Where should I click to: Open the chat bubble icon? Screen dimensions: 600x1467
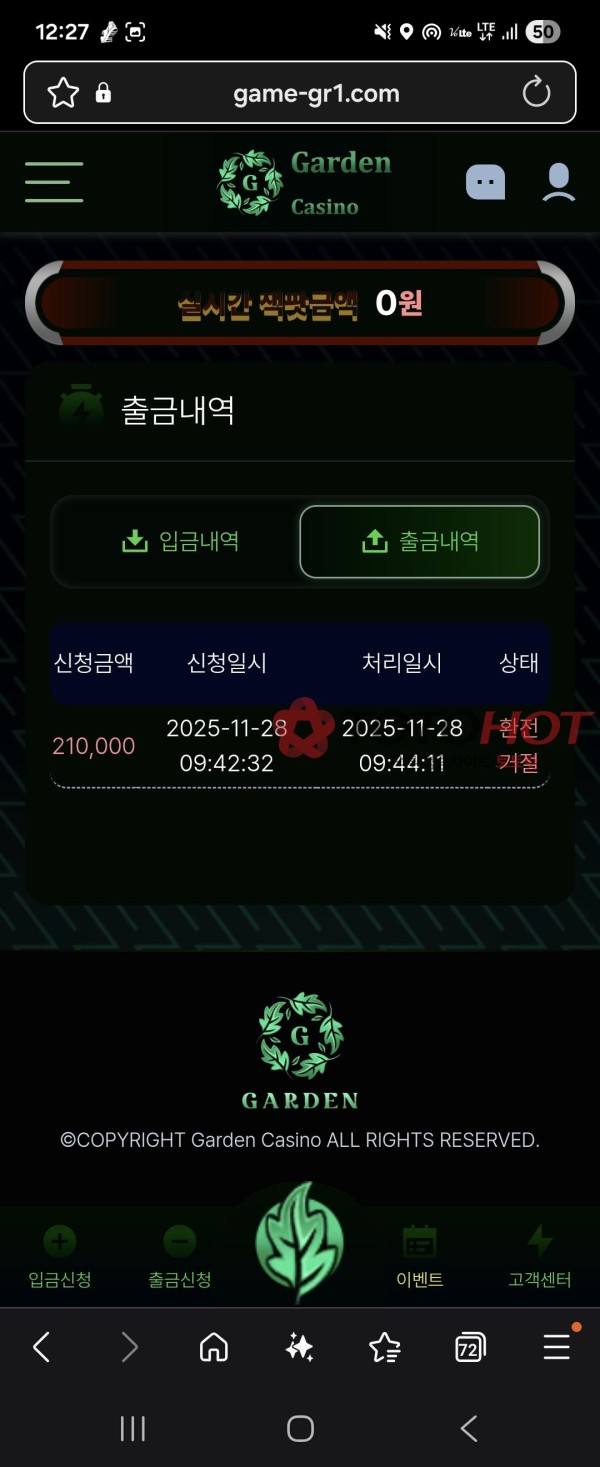(x=485, y=183)
